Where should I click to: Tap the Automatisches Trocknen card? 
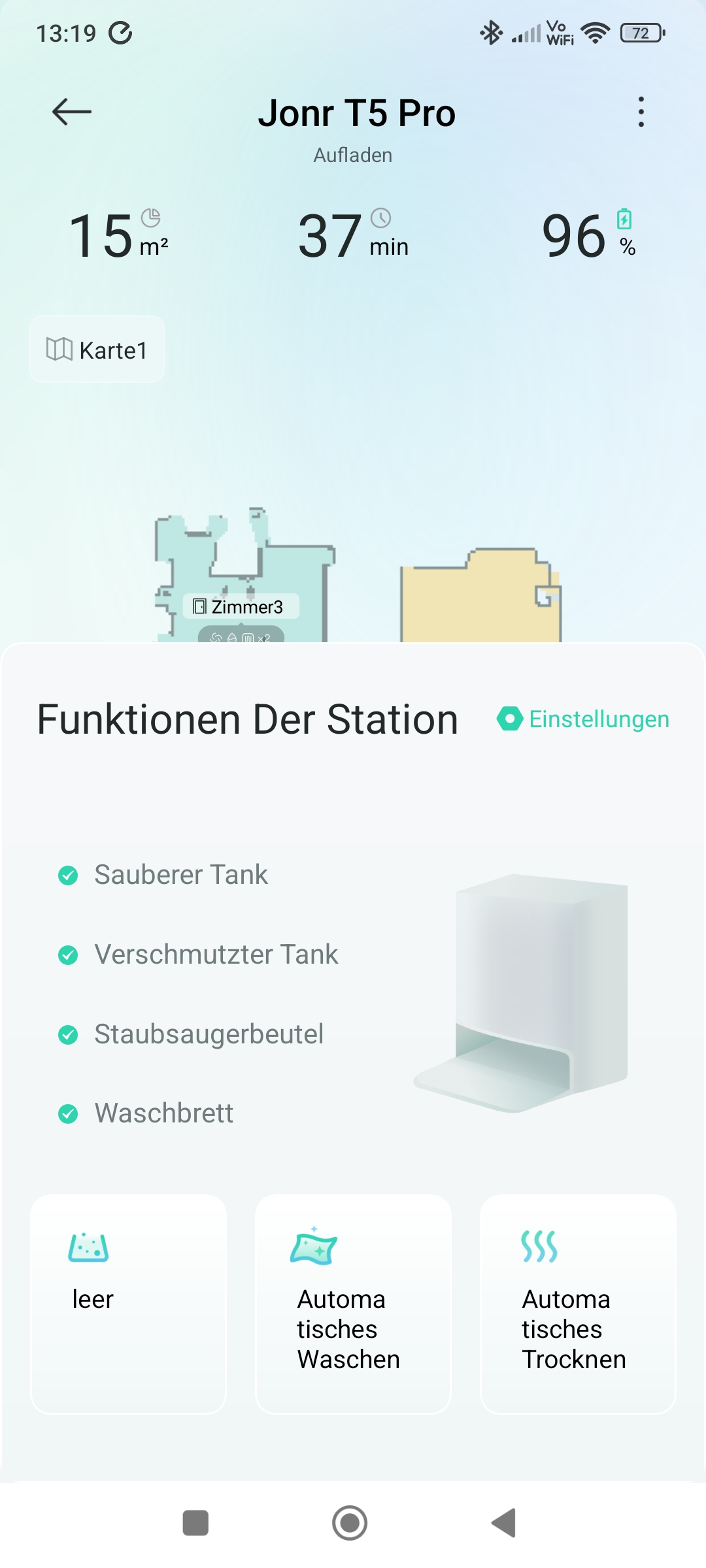coord(578,1303)
